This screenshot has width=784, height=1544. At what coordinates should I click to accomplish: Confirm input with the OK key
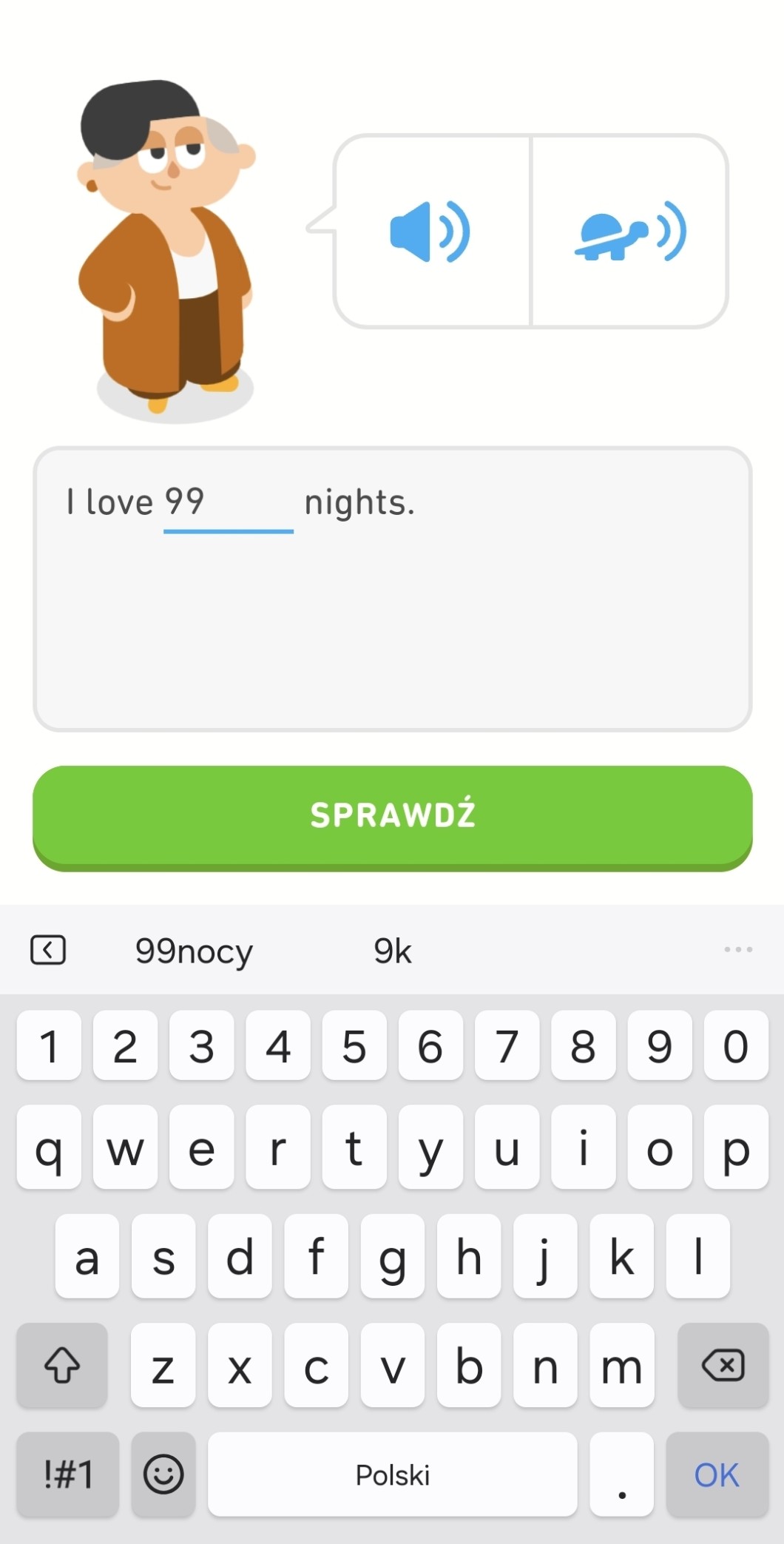pyautogui.click(x=716, y=1474)
